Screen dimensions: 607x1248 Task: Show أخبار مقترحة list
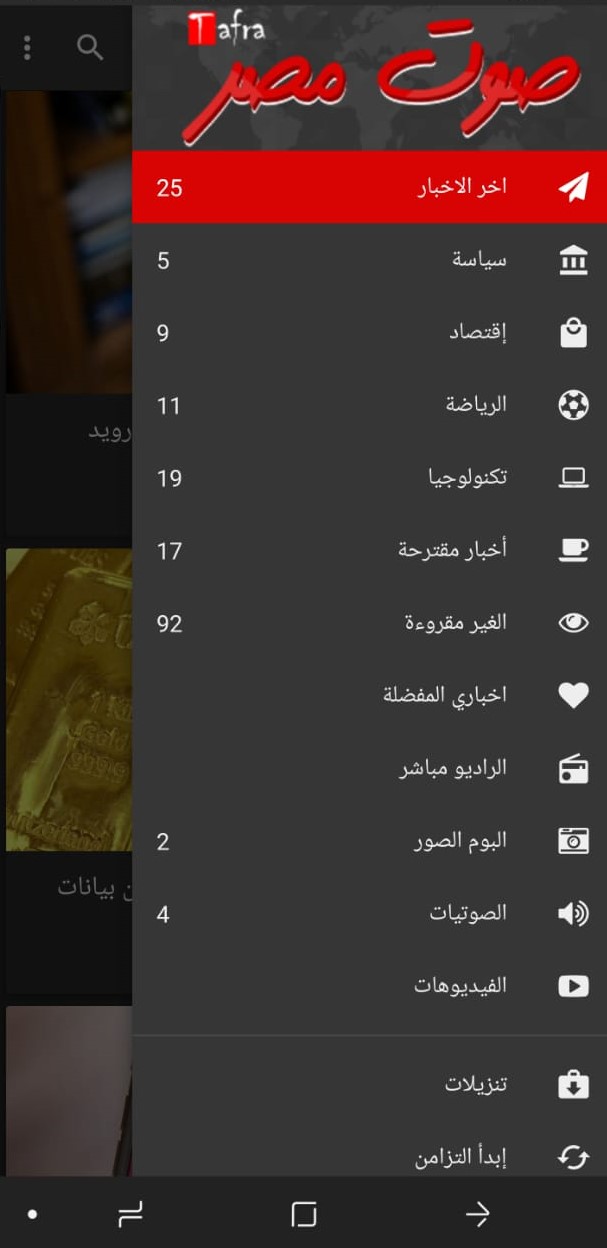click(x=452, y=550)
